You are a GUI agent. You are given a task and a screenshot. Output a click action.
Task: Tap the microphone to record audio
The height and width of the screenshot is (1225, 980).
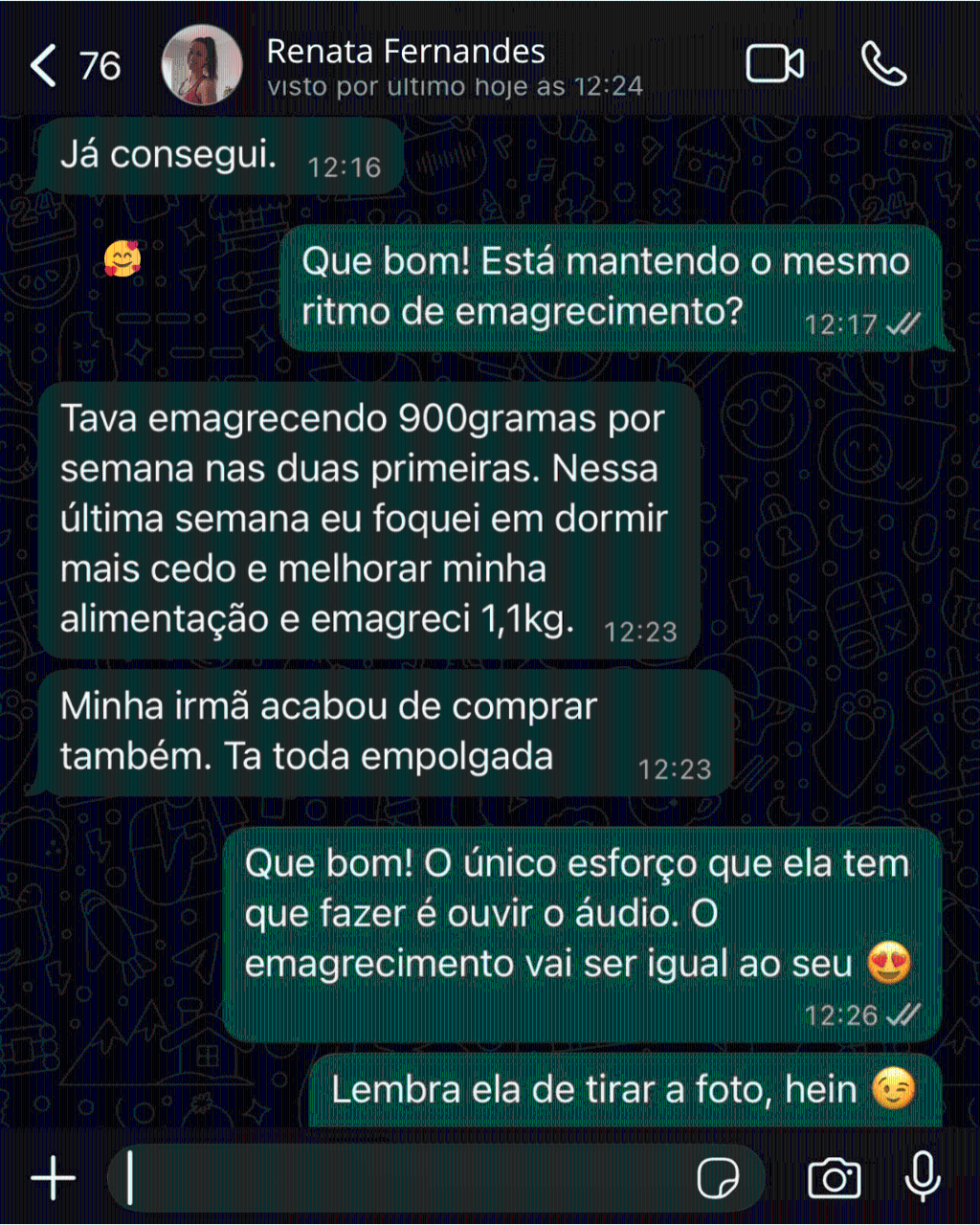[923, 1177]
